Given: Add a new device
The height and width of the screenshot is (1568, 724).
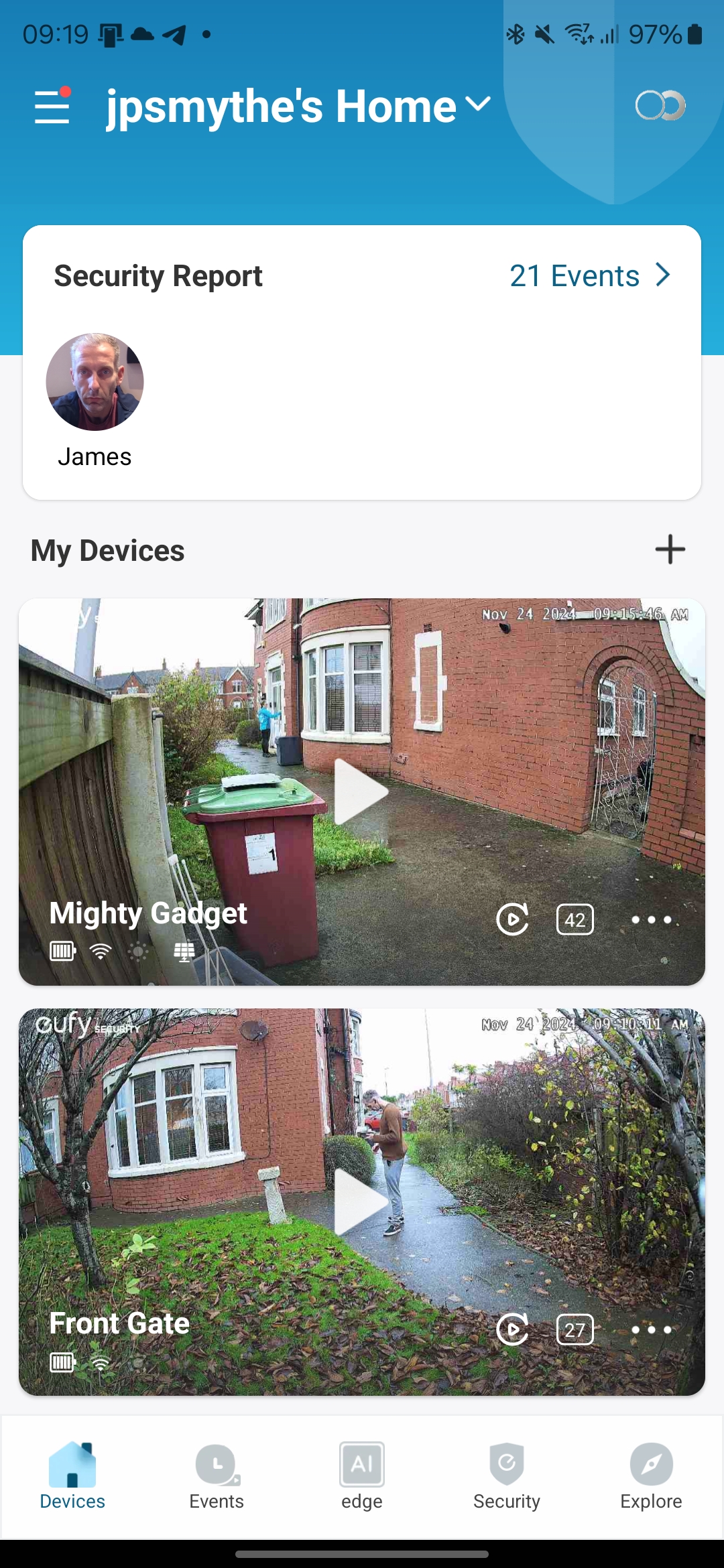Looking at the screenshot, I should 670,549.
